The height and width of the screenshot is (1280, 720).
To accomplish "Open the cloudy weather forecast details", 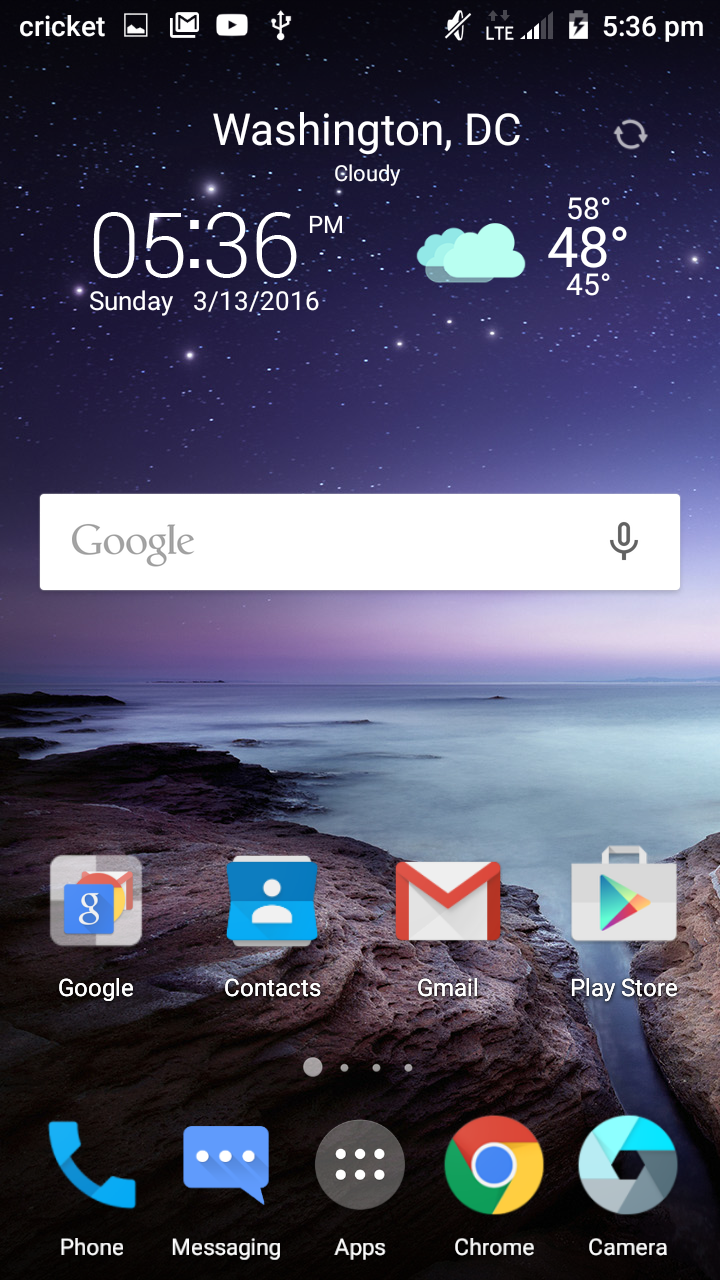I will point(471,251).
